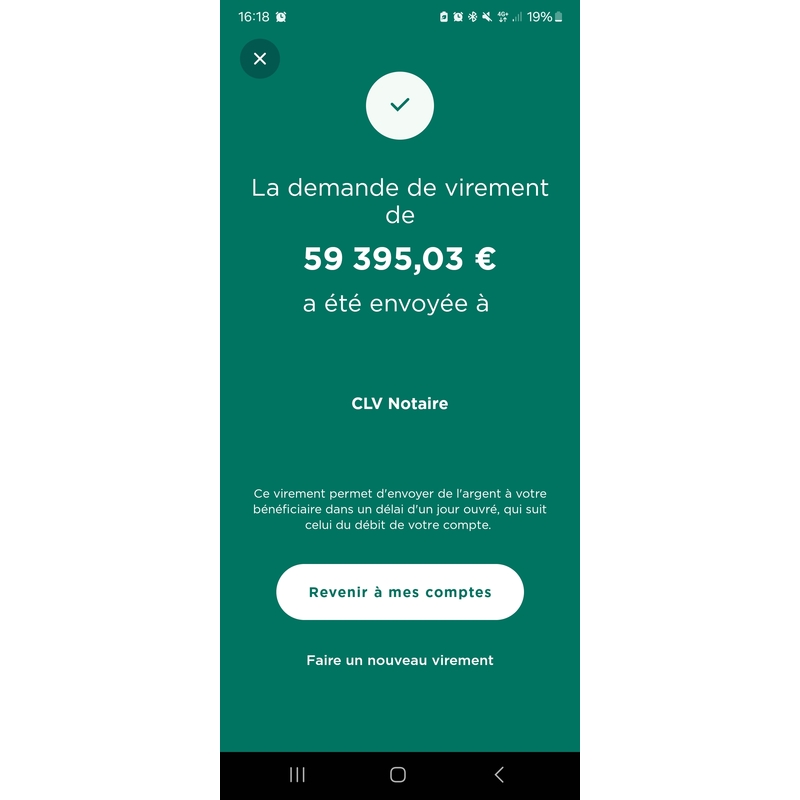Open recent apps from navigation bar

coord(297,775)
